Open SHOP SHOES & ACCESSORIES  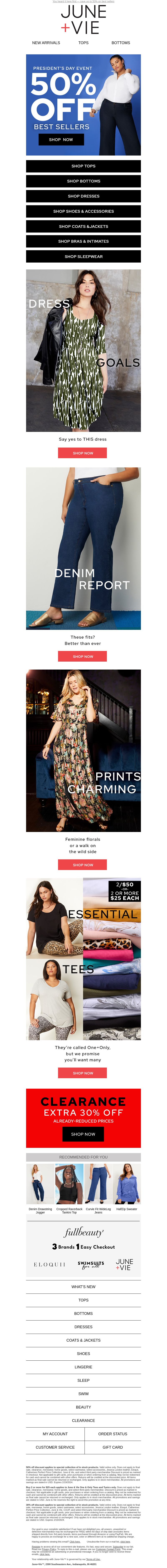(x=83, y=211)
